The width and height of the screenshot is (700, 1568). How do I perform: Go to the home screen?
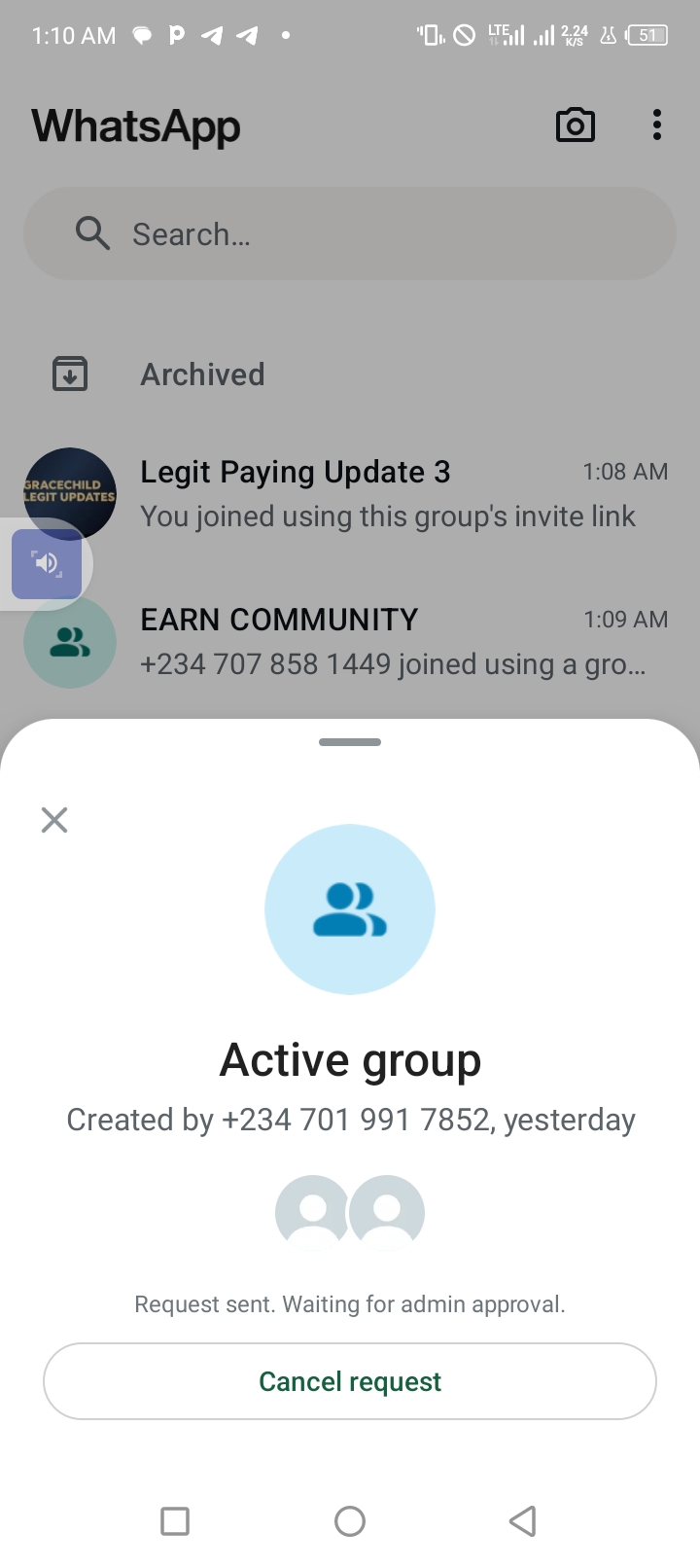pos(350,1520)
